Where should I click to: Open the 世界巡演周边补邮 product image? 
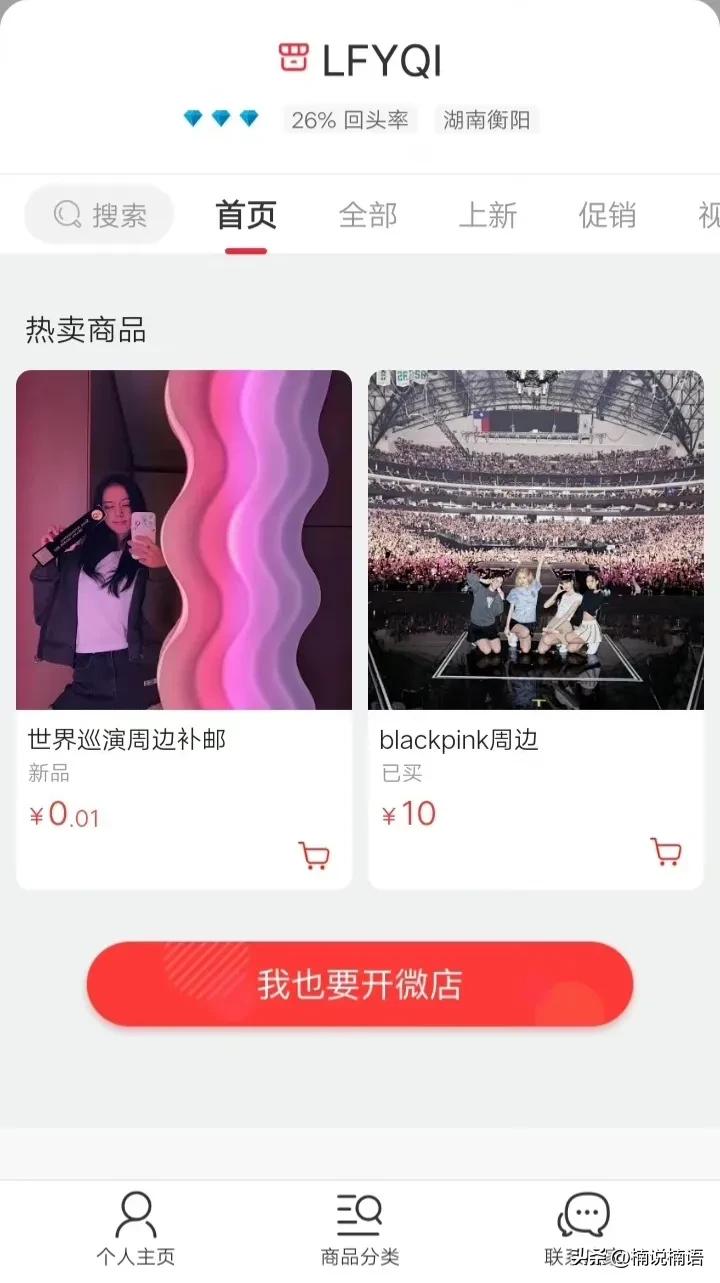click(184, 538)
